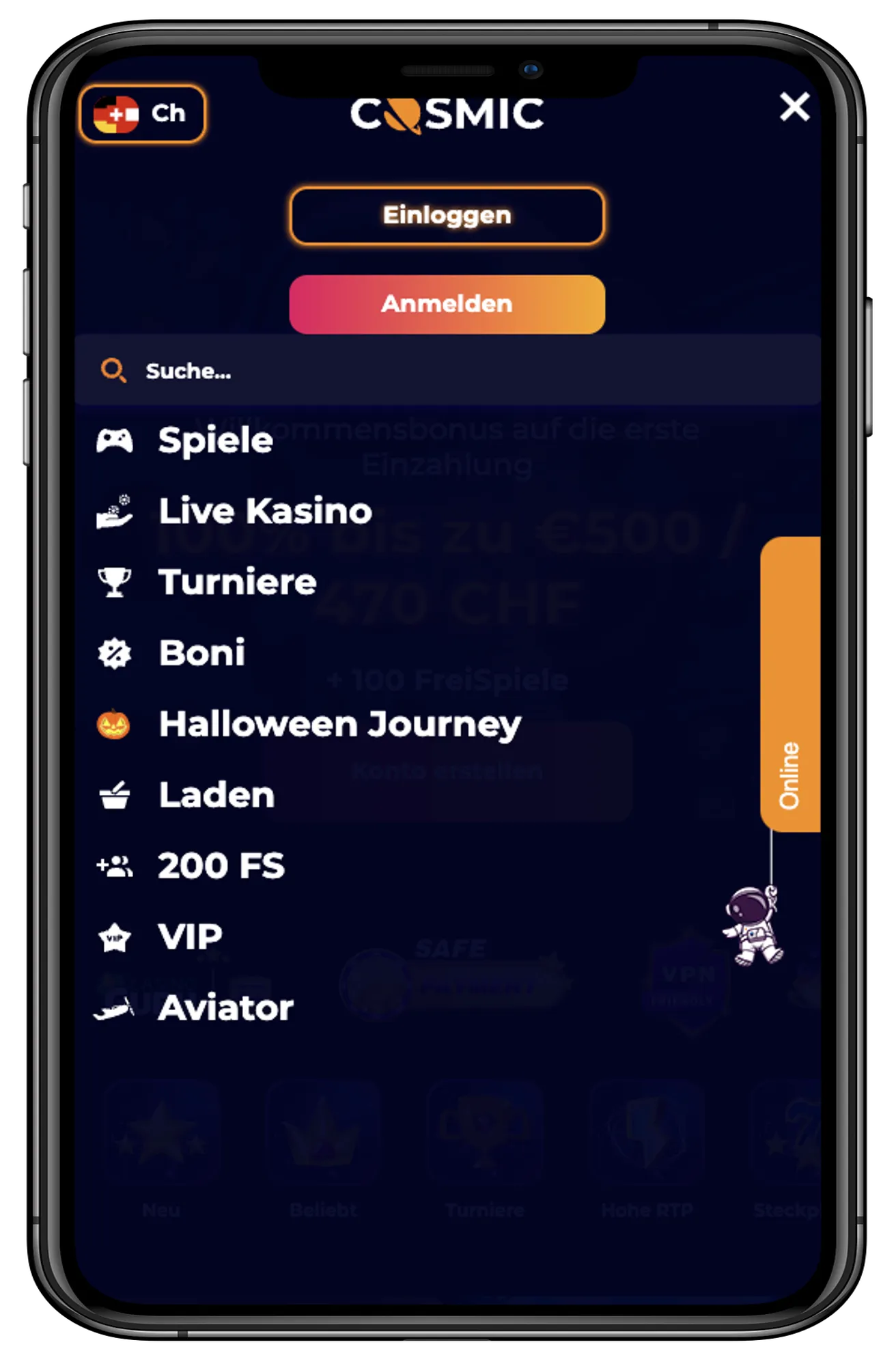Open the Laden shop
Image resolution: width=896 pixels, height=1366 pixels.
216,796
